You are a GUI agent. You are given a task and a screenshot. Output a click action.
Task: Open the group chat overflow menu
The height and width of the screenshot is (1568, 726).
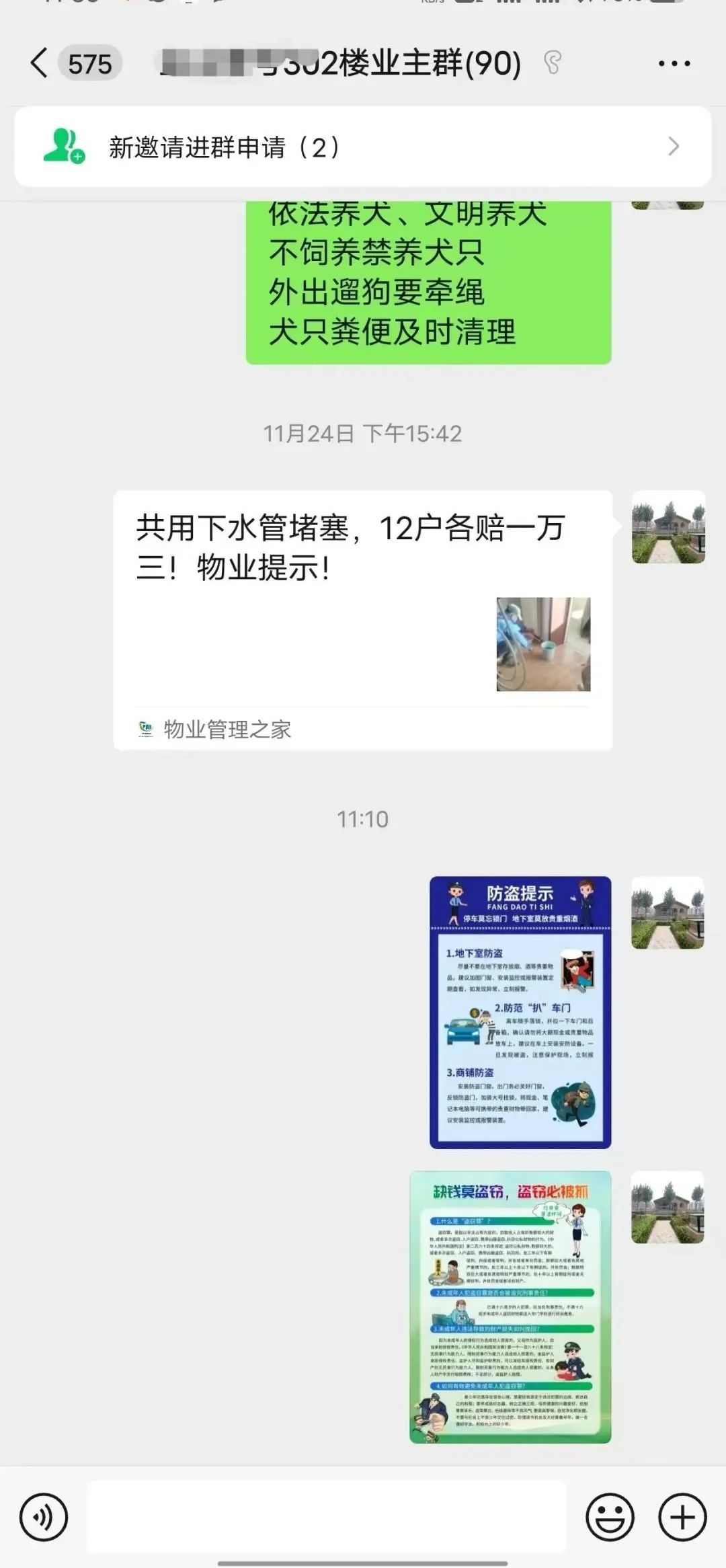pos(674,64)
